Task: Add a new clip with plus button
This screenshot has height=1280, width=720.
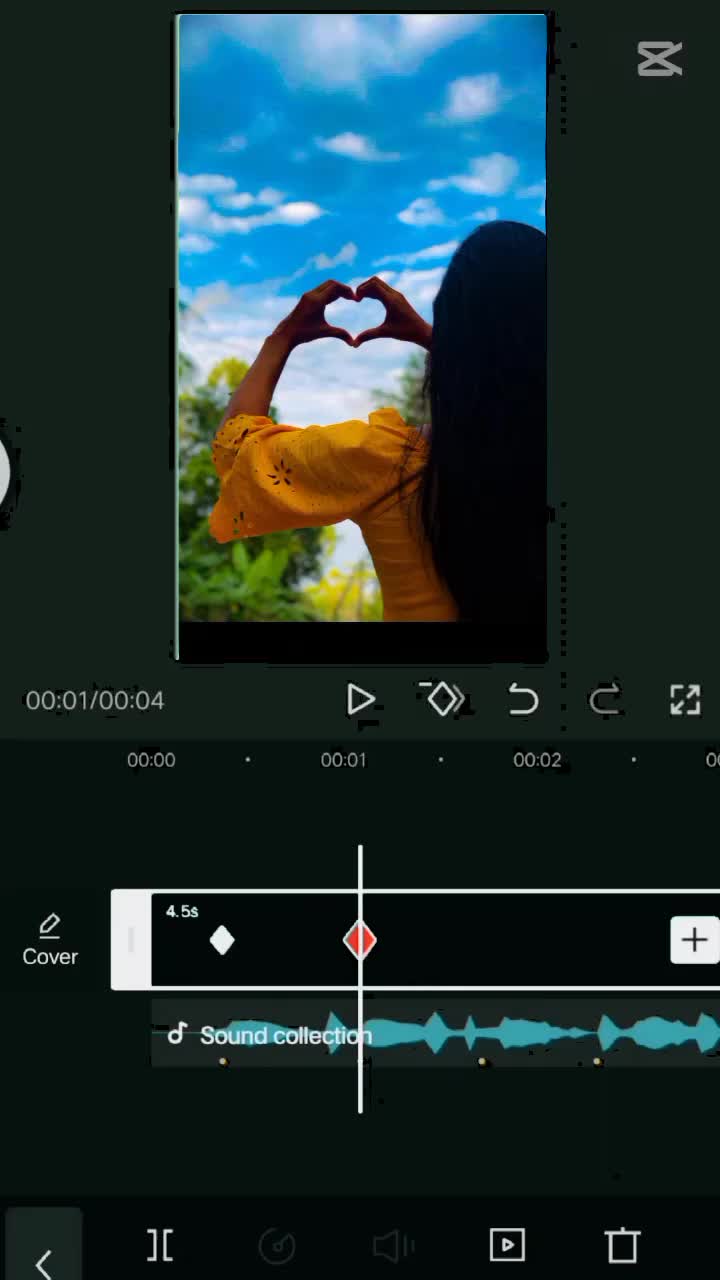Action: 694,940
